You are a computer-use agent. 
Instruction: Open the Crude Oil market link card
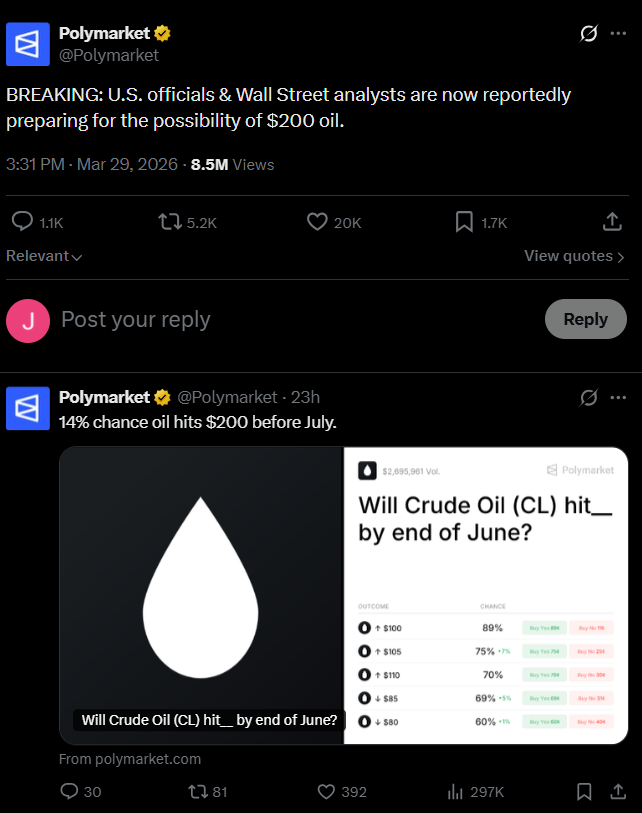(344, 595)
